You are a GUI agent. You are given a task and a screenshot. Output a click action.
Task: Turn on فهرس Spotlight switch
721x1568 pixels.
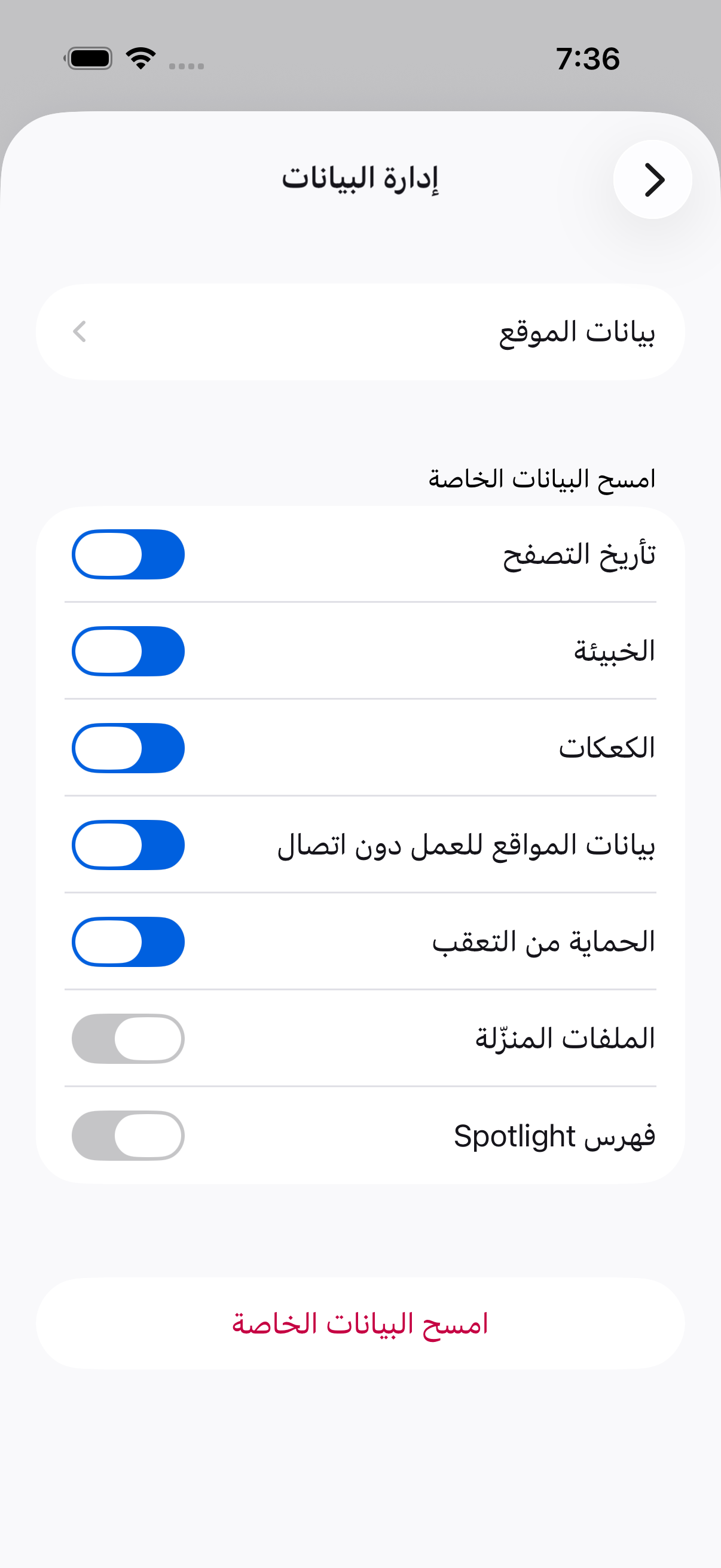(x=129, y=1135)
